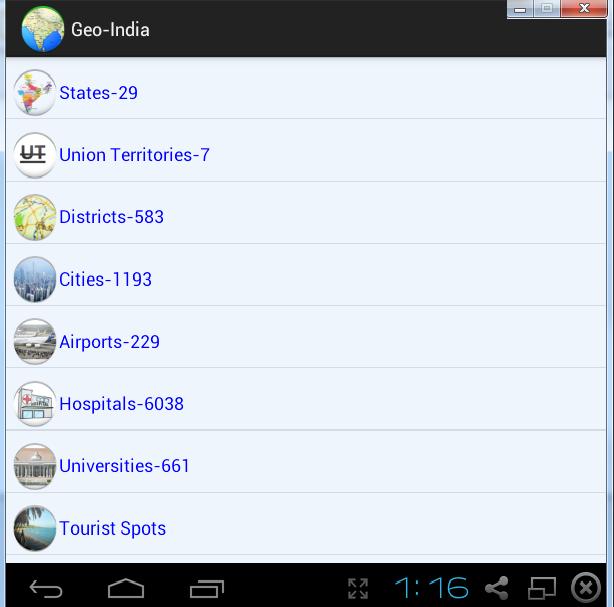This screenshot has width=614, height=607.
Task: Tap the system home button
Action: 126,588
